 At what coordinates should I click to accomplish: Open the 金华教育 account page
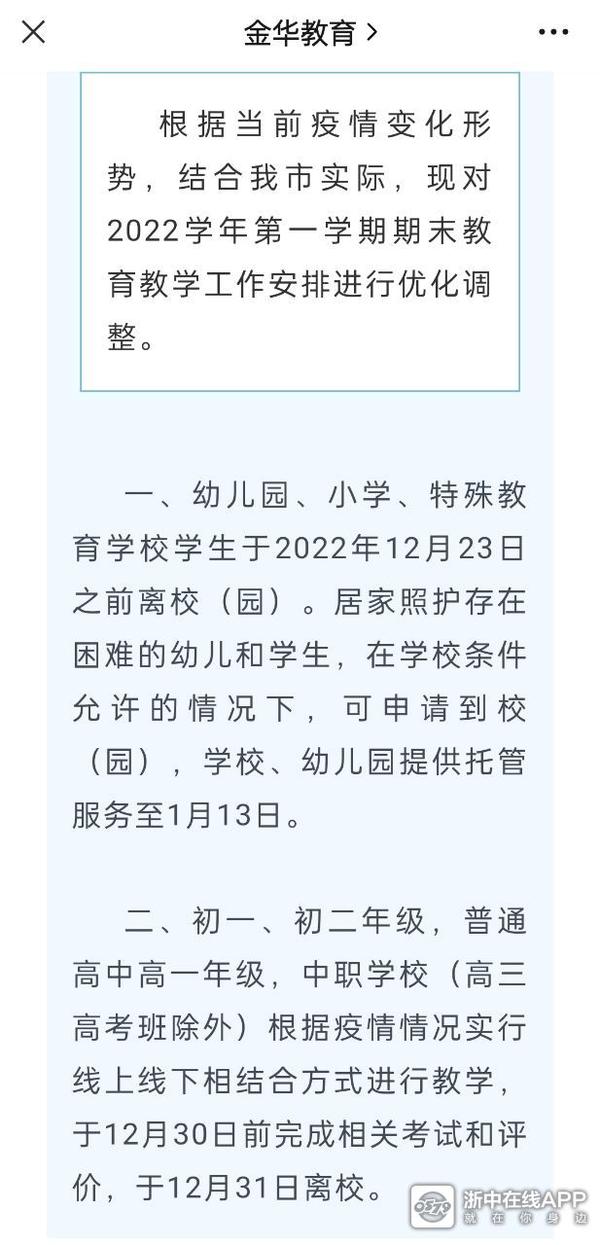tap(311, 33)
